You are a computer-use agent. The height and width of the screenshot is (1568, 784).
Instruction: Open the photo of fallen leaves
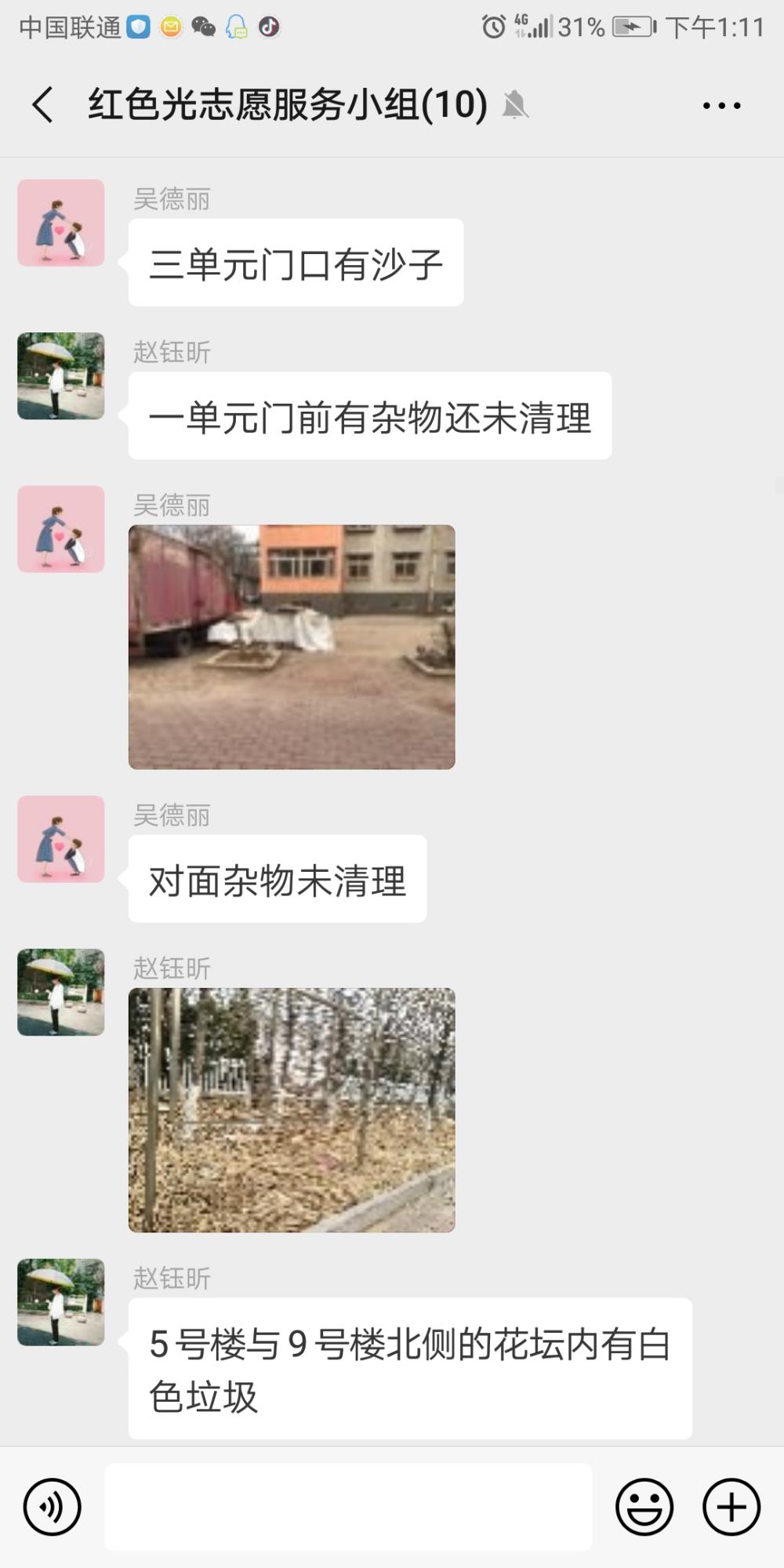[x=292, y=1110]
